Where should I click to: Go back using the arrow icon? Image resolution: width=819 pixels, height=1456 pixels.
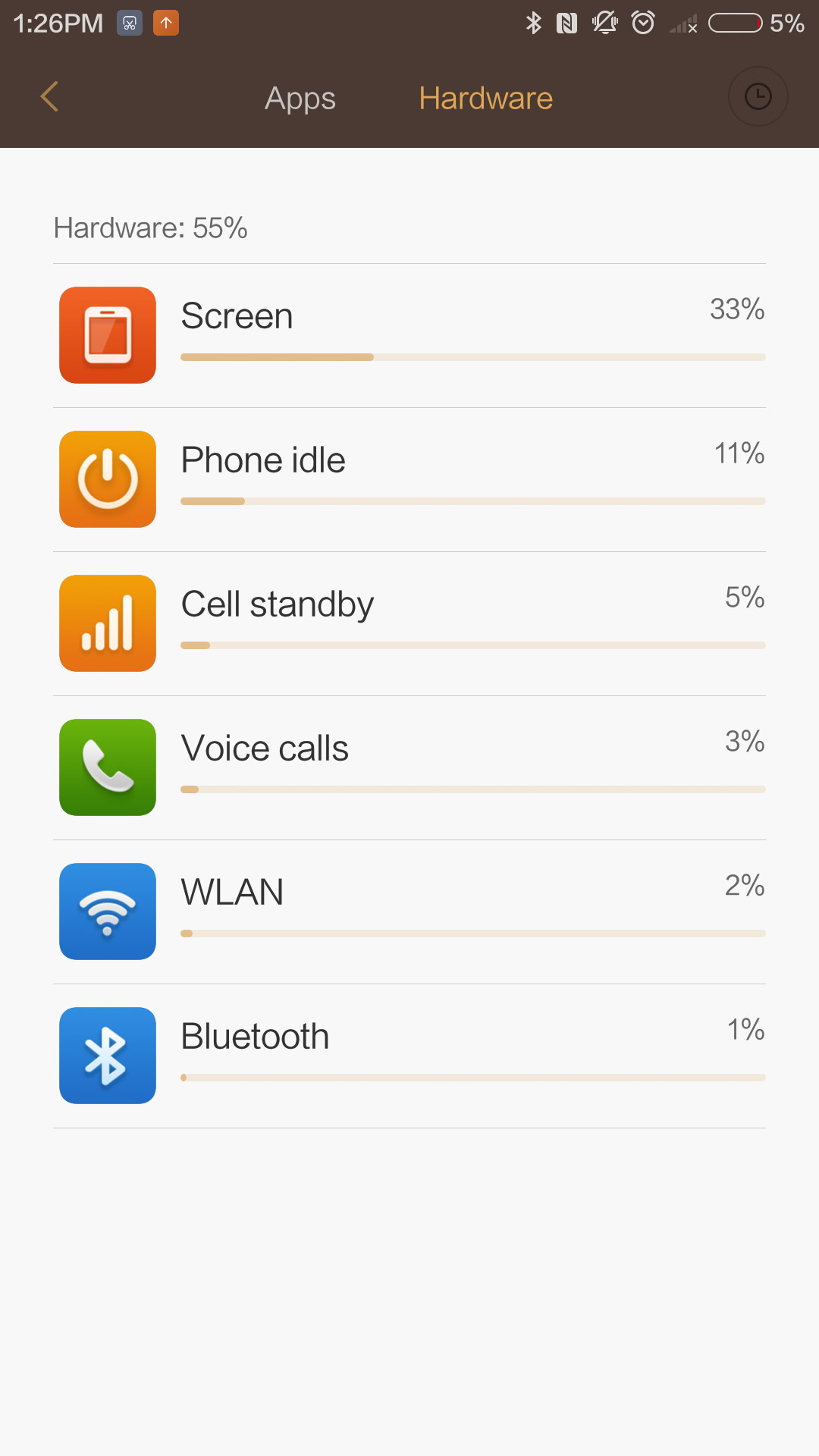pos(49,97)
